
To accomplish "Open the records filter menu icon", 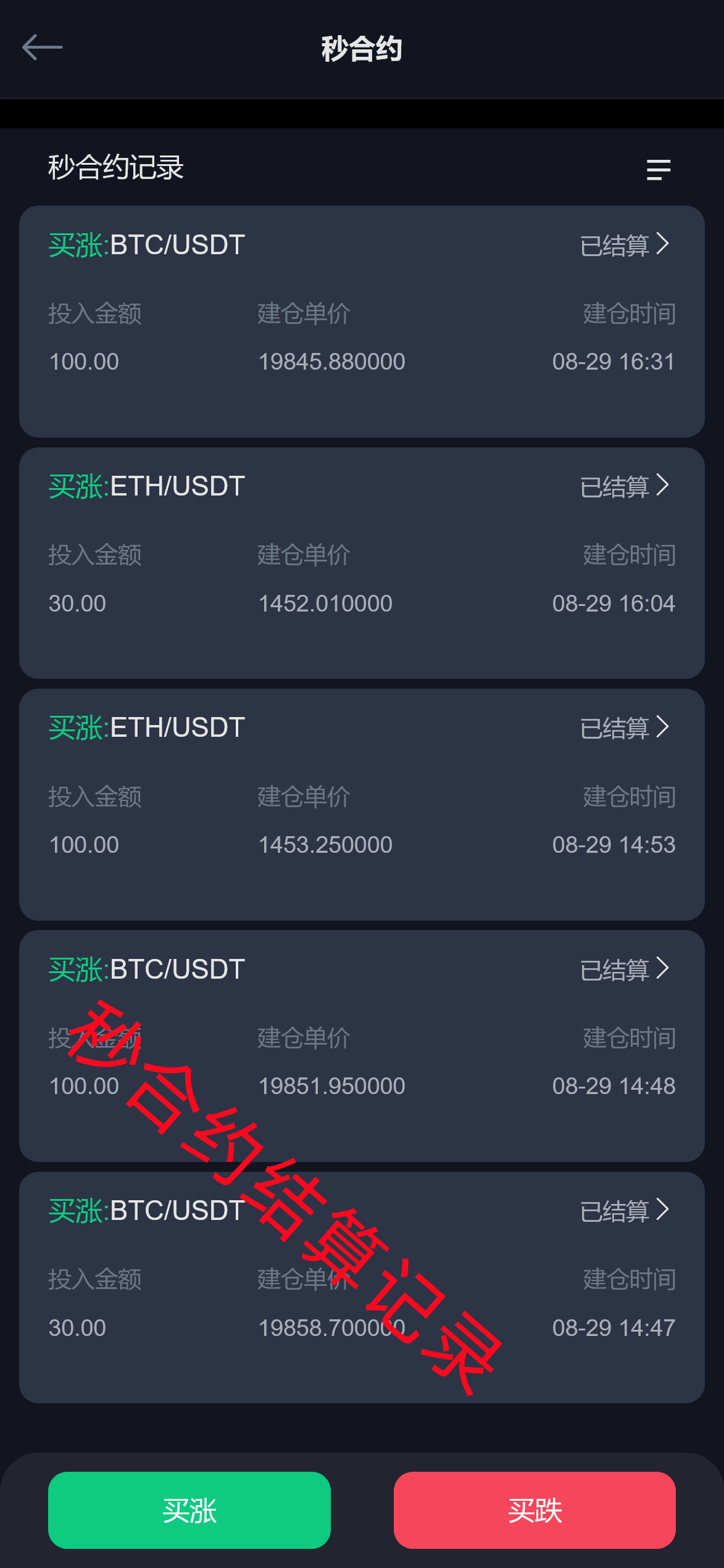I will tap(658, 170).
